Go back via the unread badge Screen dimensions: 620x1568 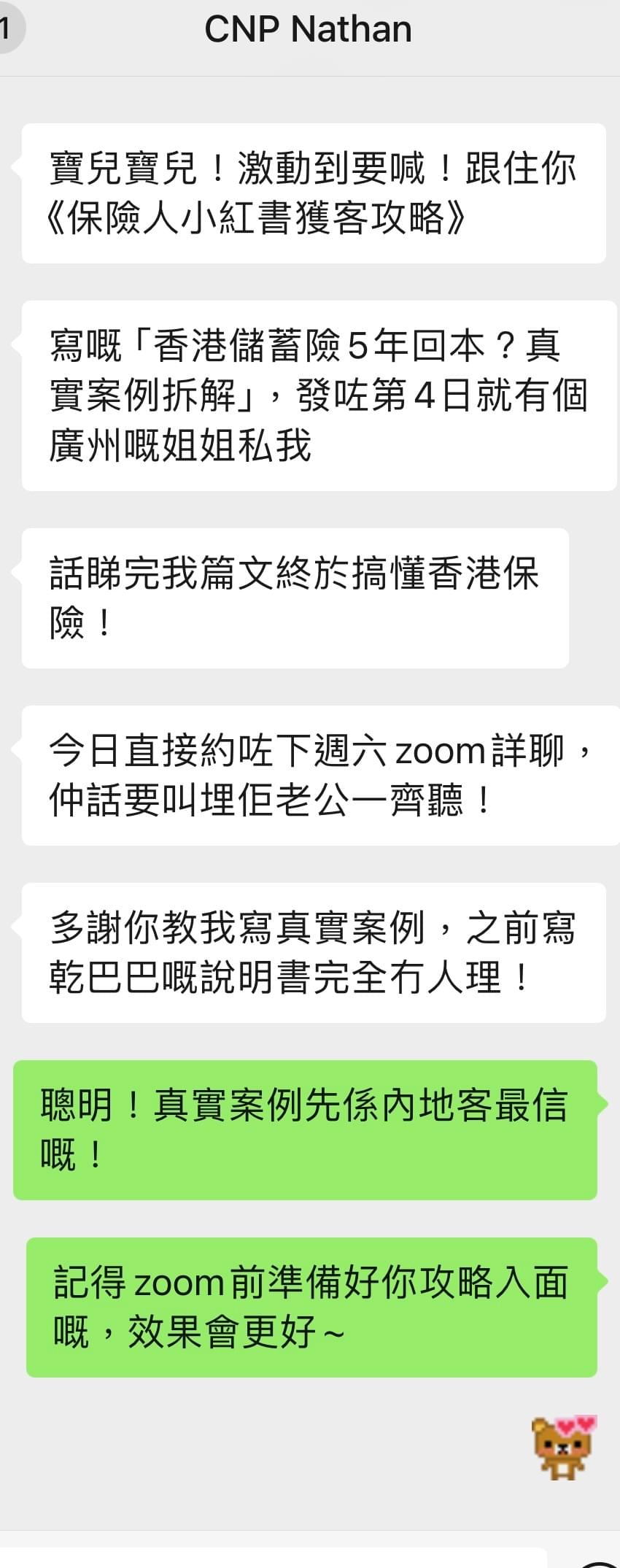(x=7, y=30)
